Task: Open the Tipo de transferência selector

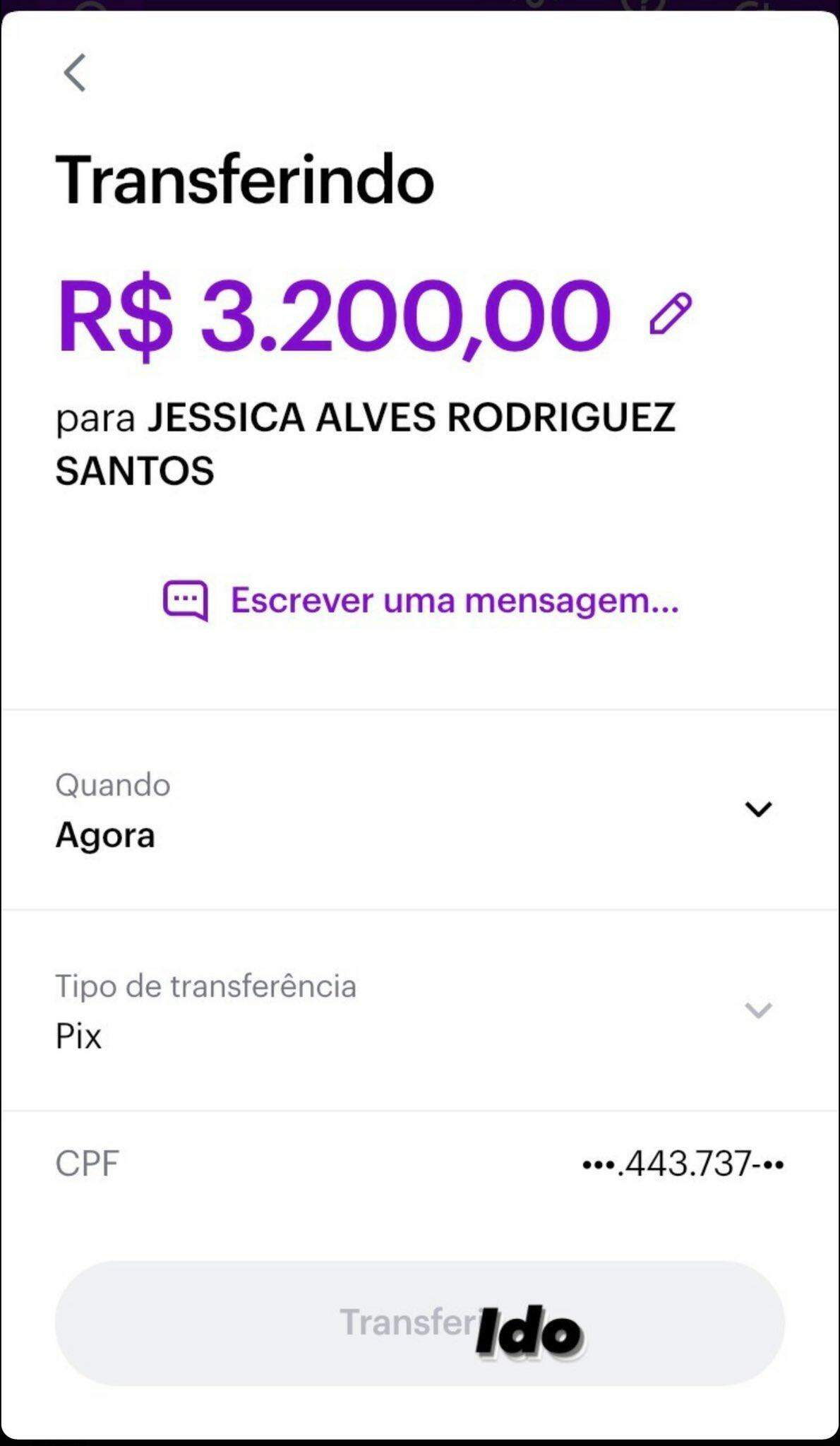Action: click(x=757, y=1010)
